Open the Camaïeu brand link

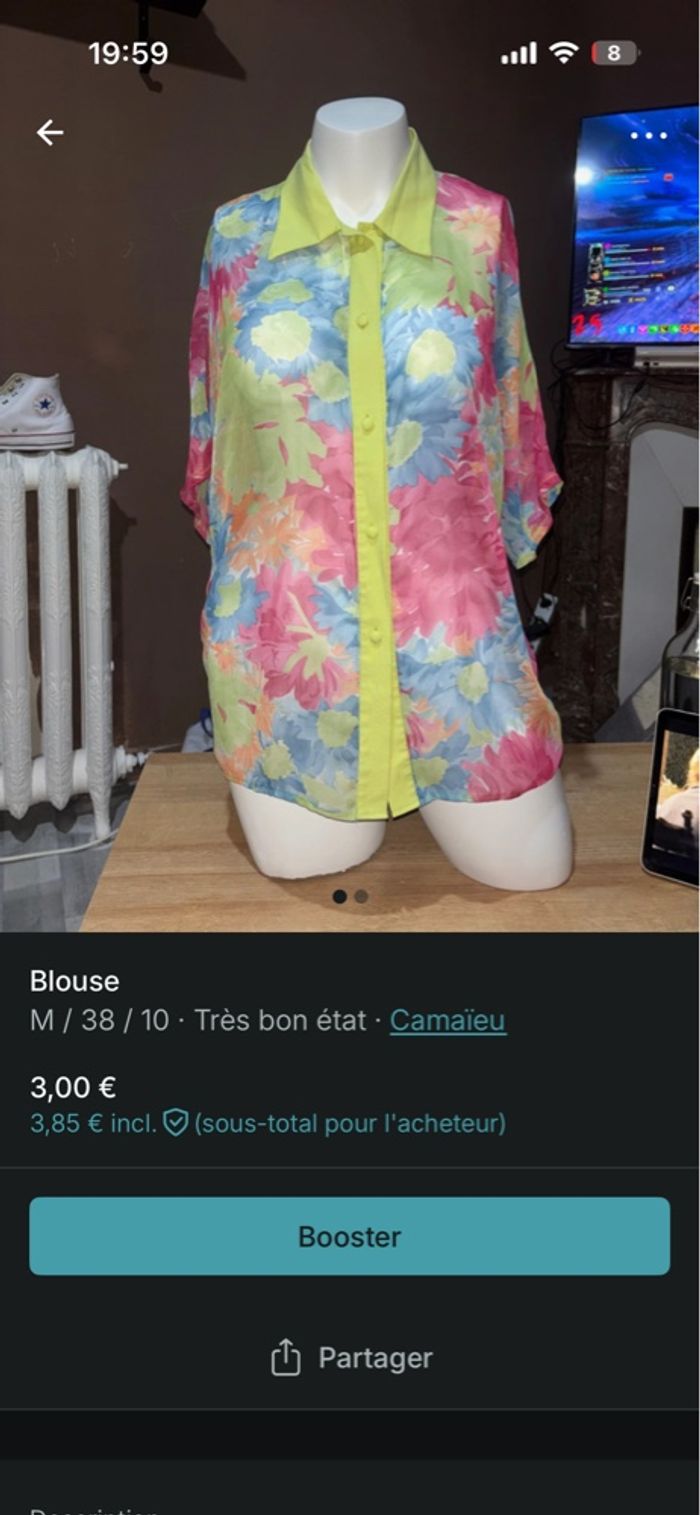[447, 1020]
